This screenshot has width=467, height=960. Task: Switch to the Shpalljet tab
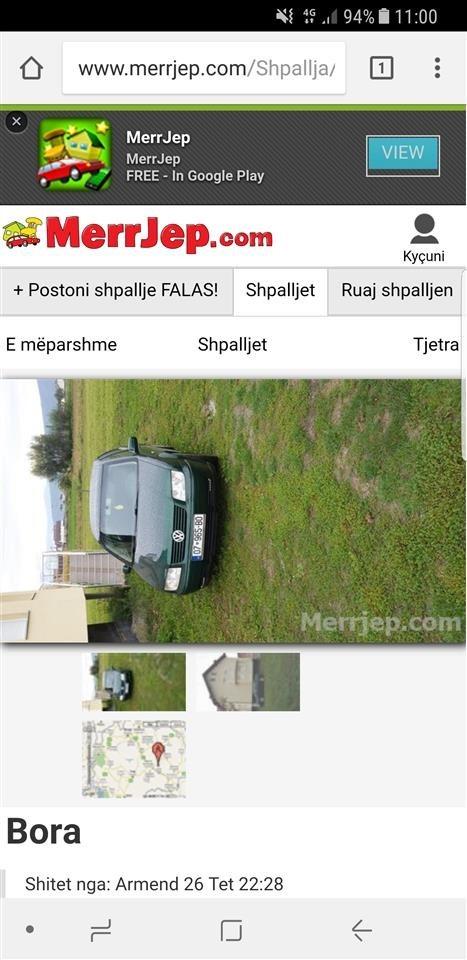tap(280, 290)
